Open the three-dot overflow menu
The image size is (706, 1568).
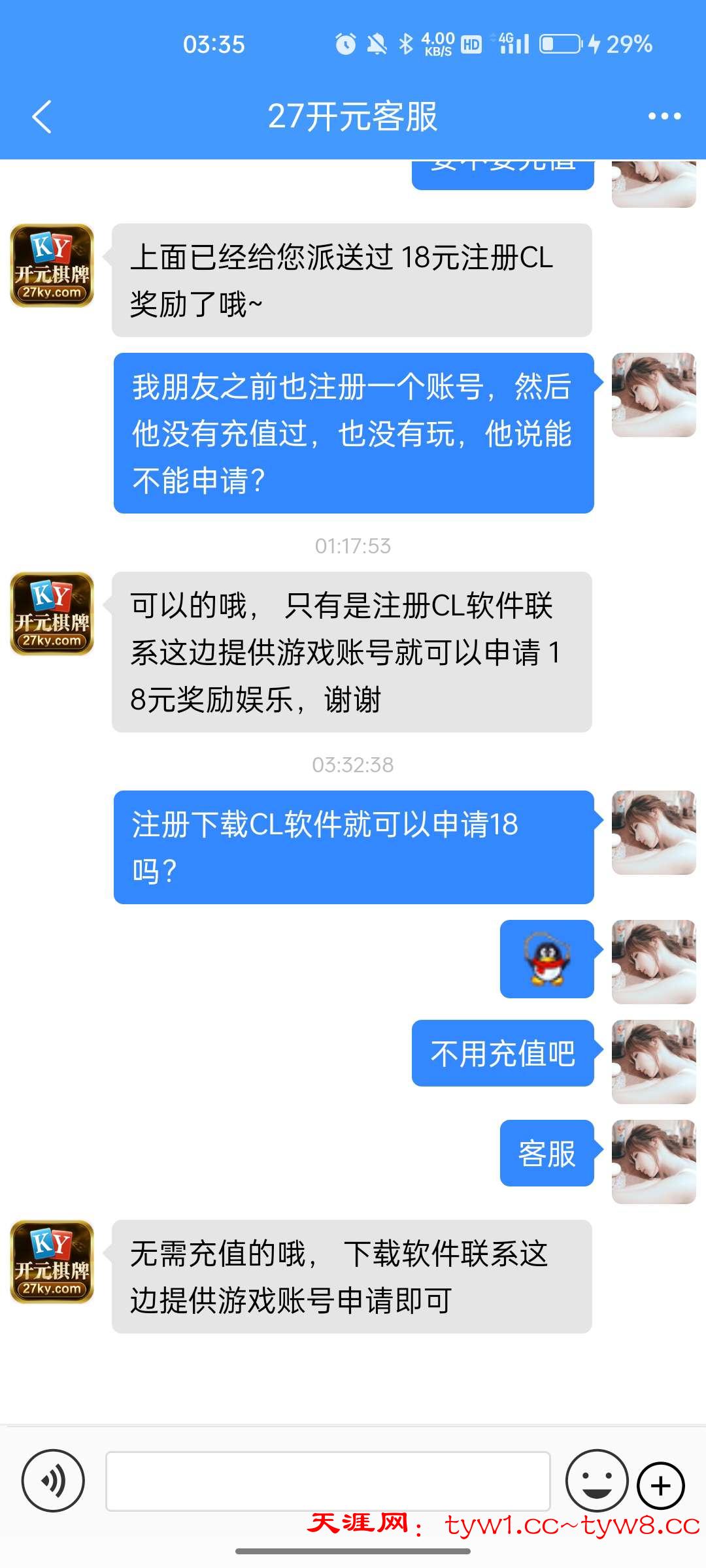(x=664, y=116)
